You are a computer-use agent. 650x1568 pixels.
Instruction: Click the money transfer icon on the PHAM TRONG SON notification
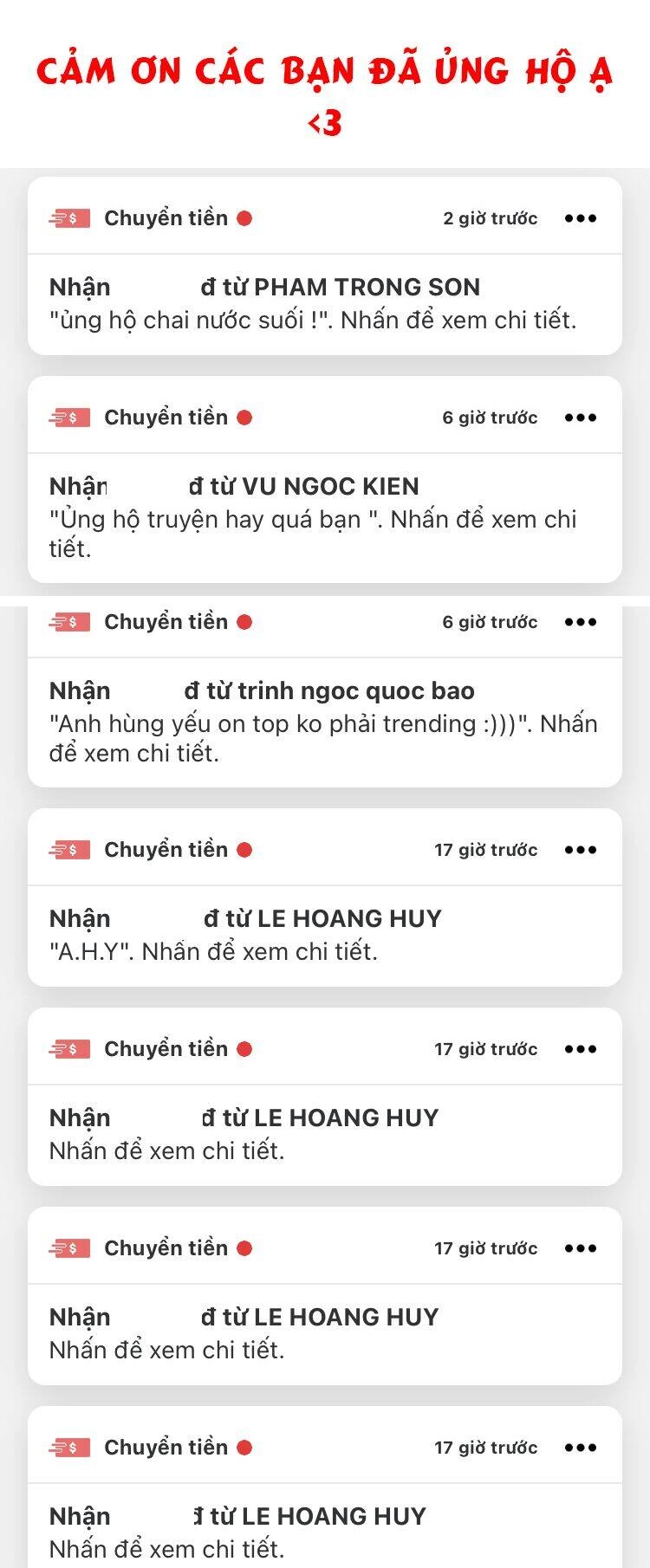(x=69, y=217)
